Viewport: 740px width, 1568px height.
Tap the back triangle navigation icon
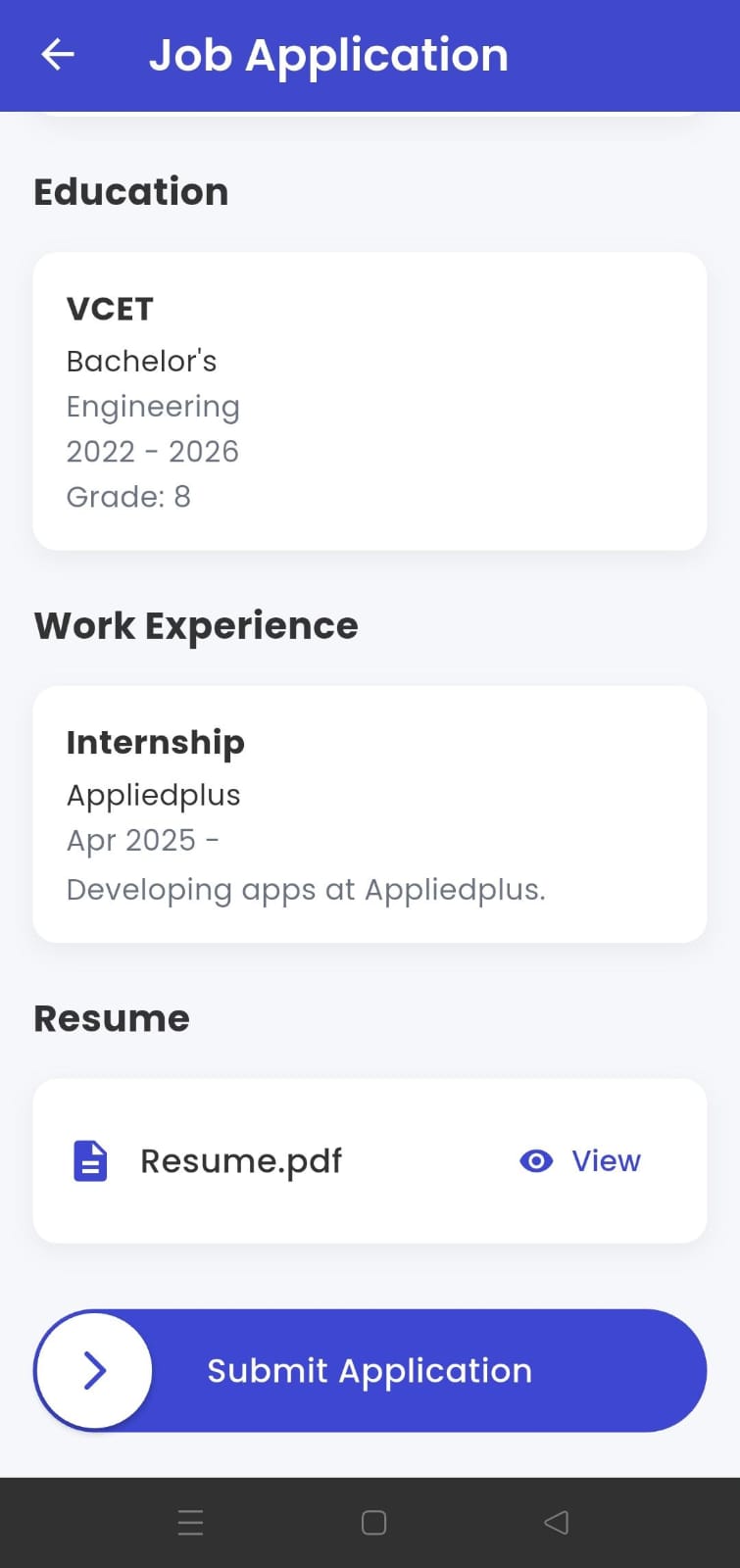pos(556,1522)
